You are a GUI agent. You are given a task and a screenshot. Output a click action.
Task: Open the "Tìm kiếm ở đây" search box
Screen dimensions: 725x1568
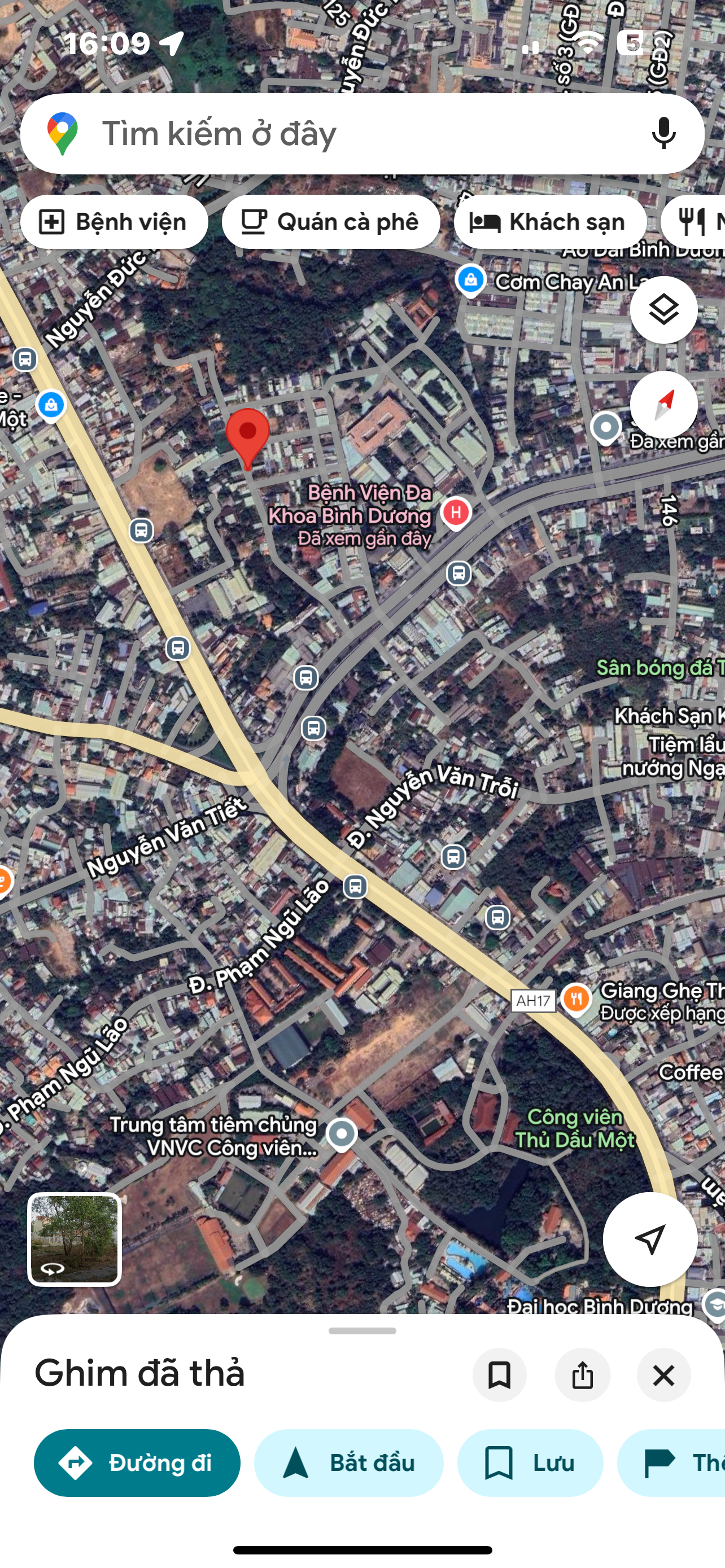[x=362, y=134]
